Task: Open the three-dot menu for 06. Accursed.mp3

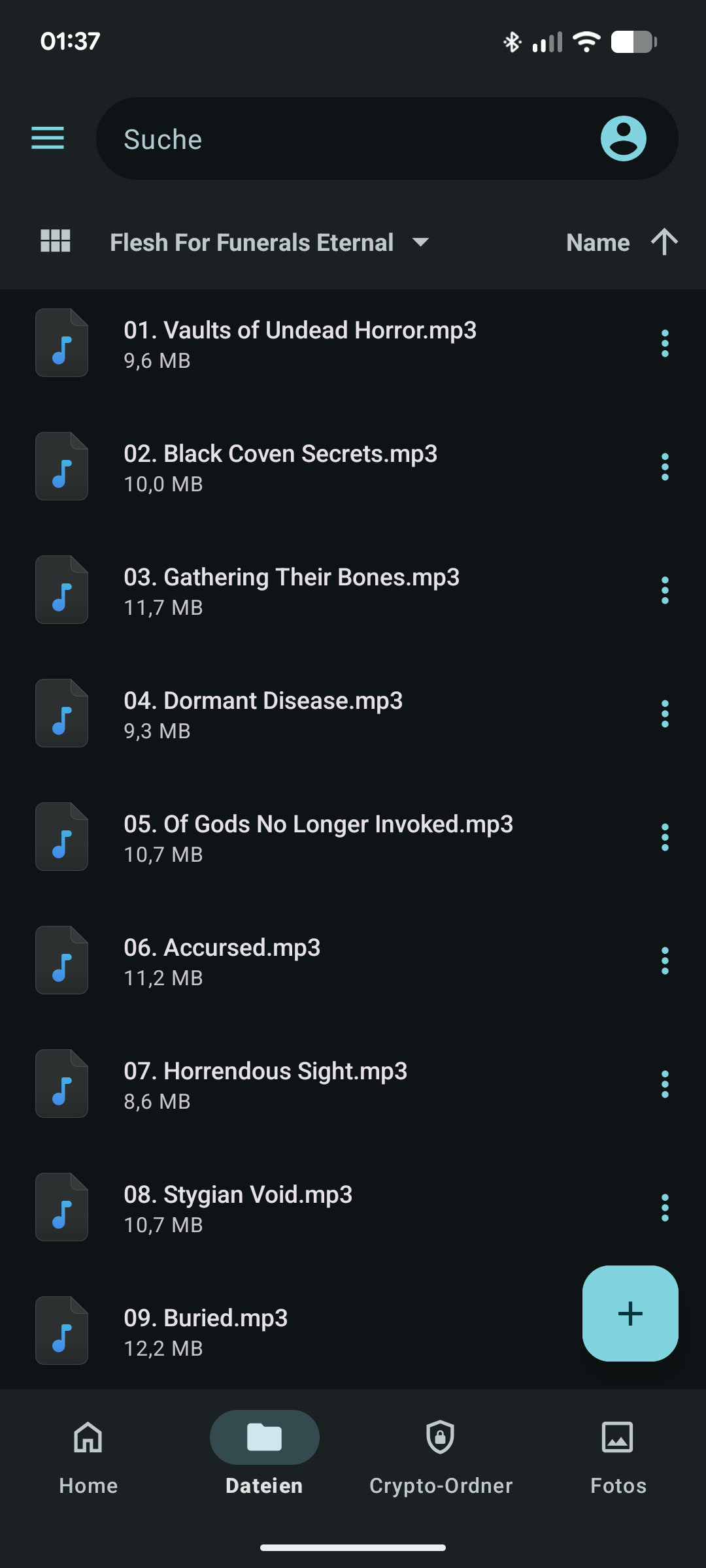Action: click(665, 961)
